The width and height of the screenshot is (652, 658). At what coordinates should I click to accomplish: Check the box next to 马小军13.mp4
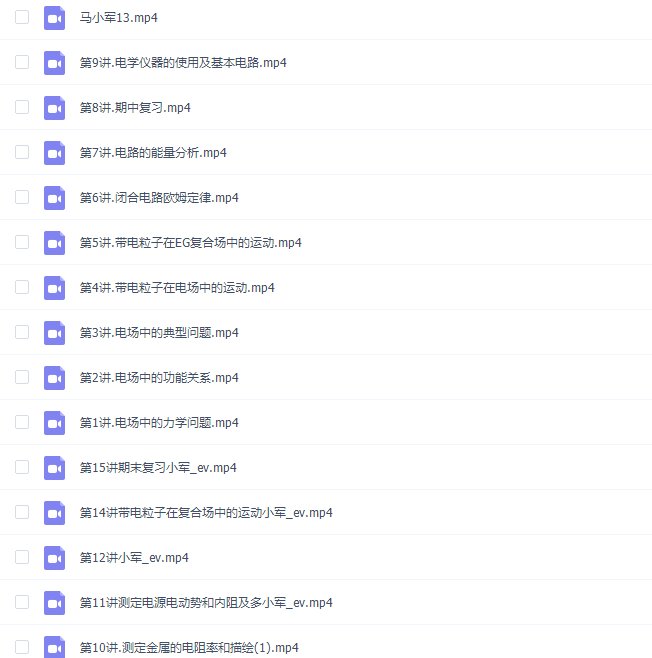pyautogui.click(x=22, y=17)
